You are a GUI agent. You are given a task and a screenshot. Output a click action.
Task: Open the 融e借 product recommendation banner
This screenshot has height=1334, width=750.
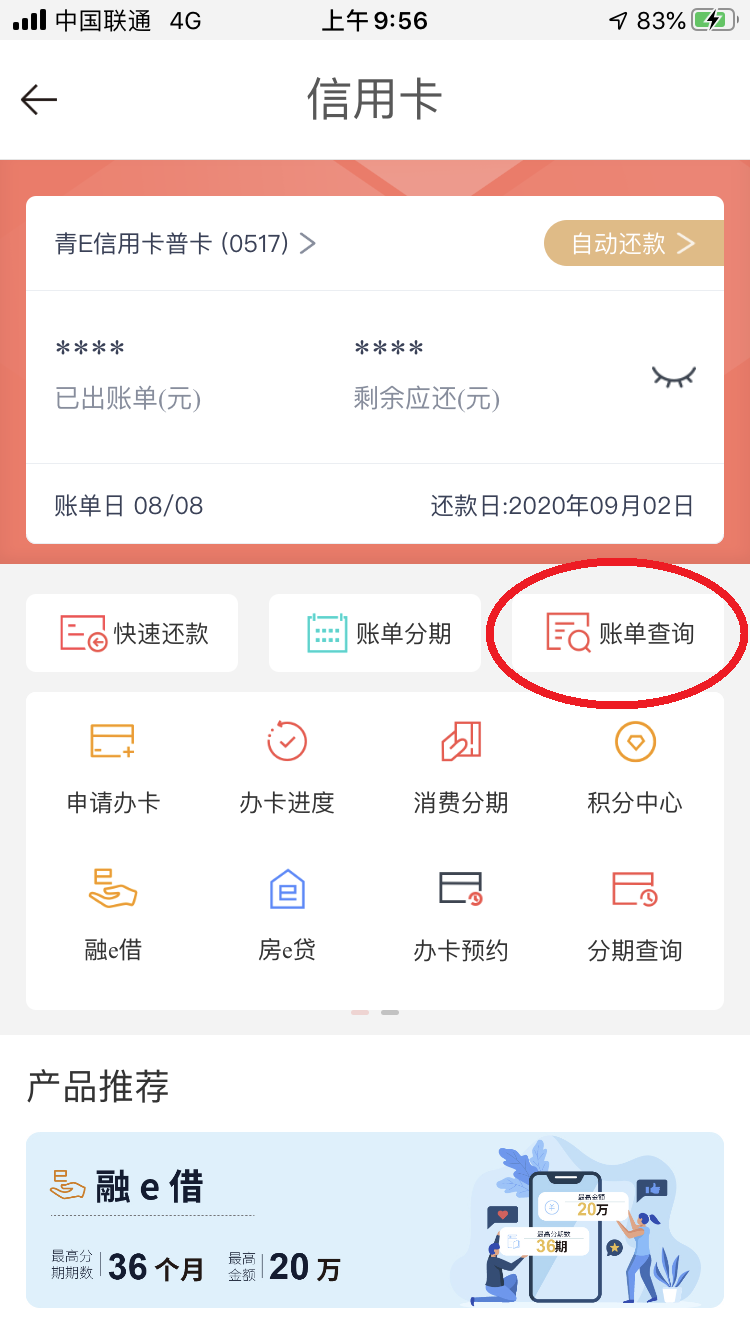tap(375, 1220)
